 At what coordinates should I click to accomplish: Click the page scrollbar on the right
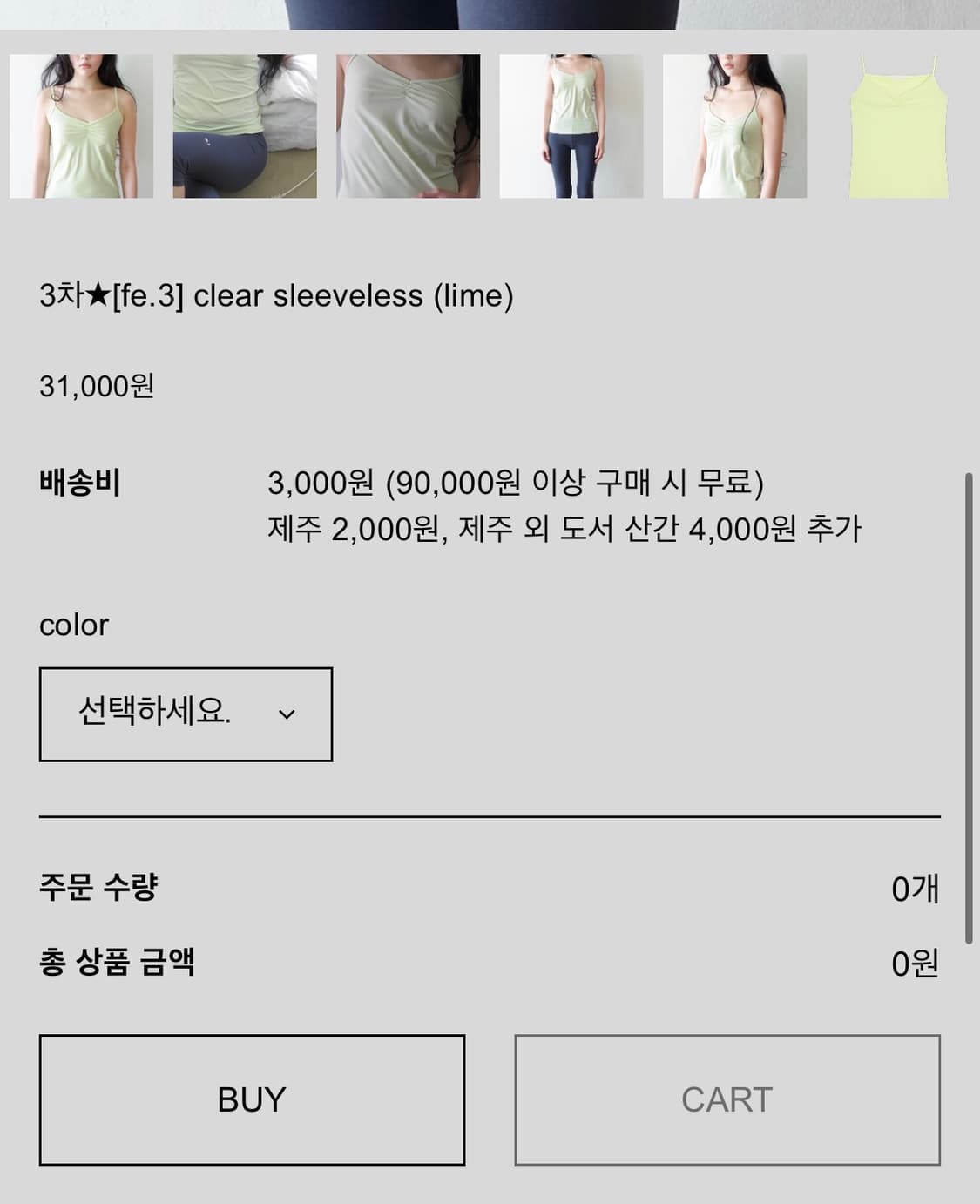pyautogui.click(x=970, y=706)
